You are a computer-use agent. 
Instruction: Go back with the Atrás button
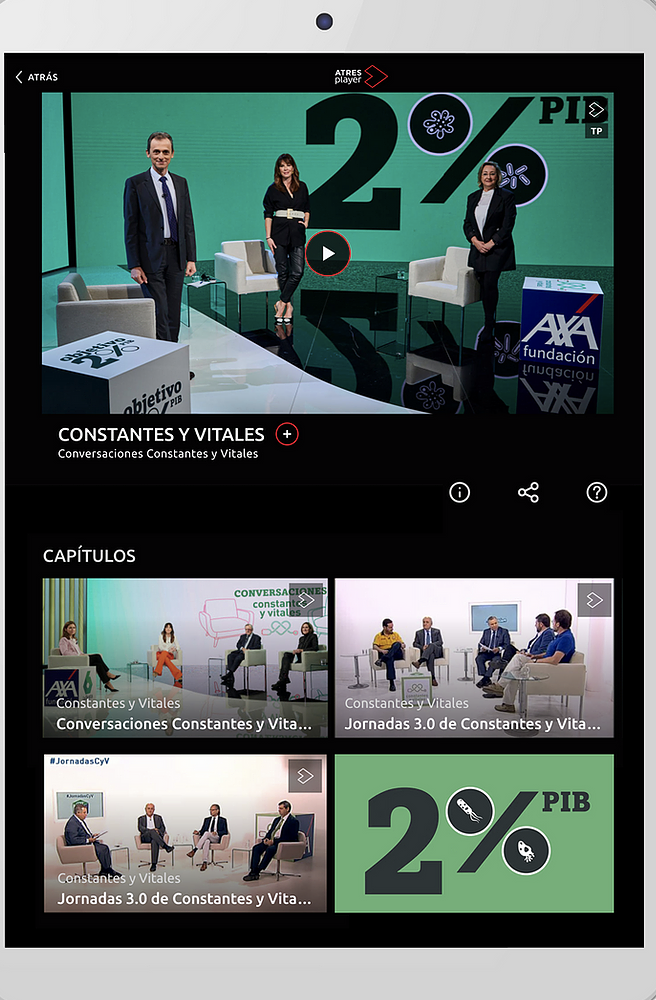pos(37,77)
